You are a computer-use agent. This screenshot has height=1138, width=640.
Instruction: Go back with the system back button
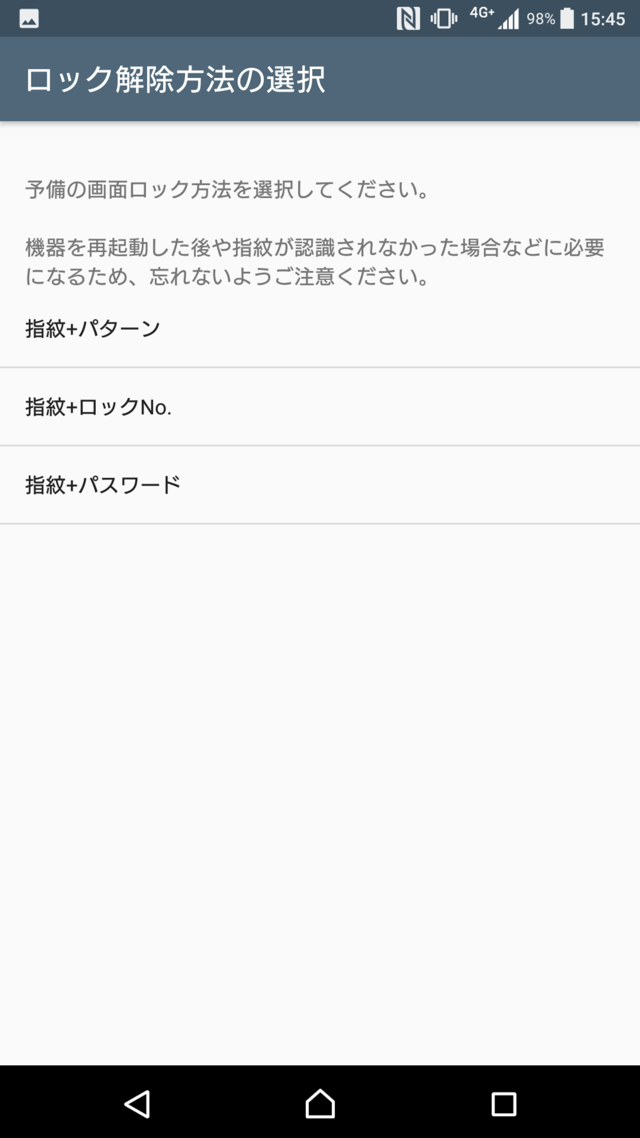137,1103
